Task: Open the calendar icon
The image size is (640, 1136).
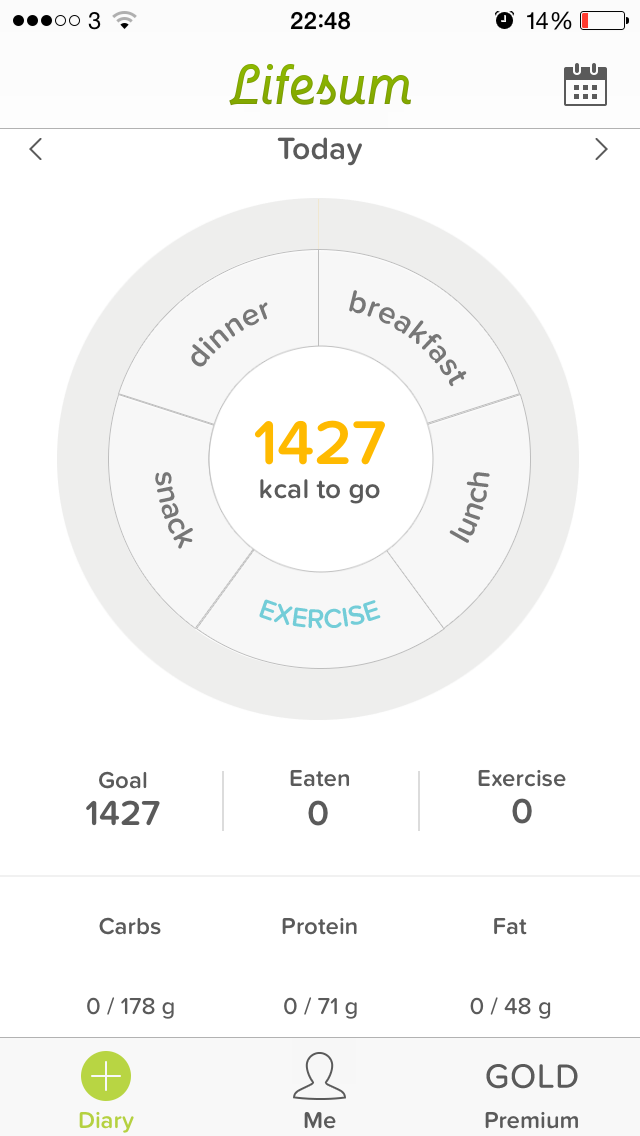Action: click(585, 86)
